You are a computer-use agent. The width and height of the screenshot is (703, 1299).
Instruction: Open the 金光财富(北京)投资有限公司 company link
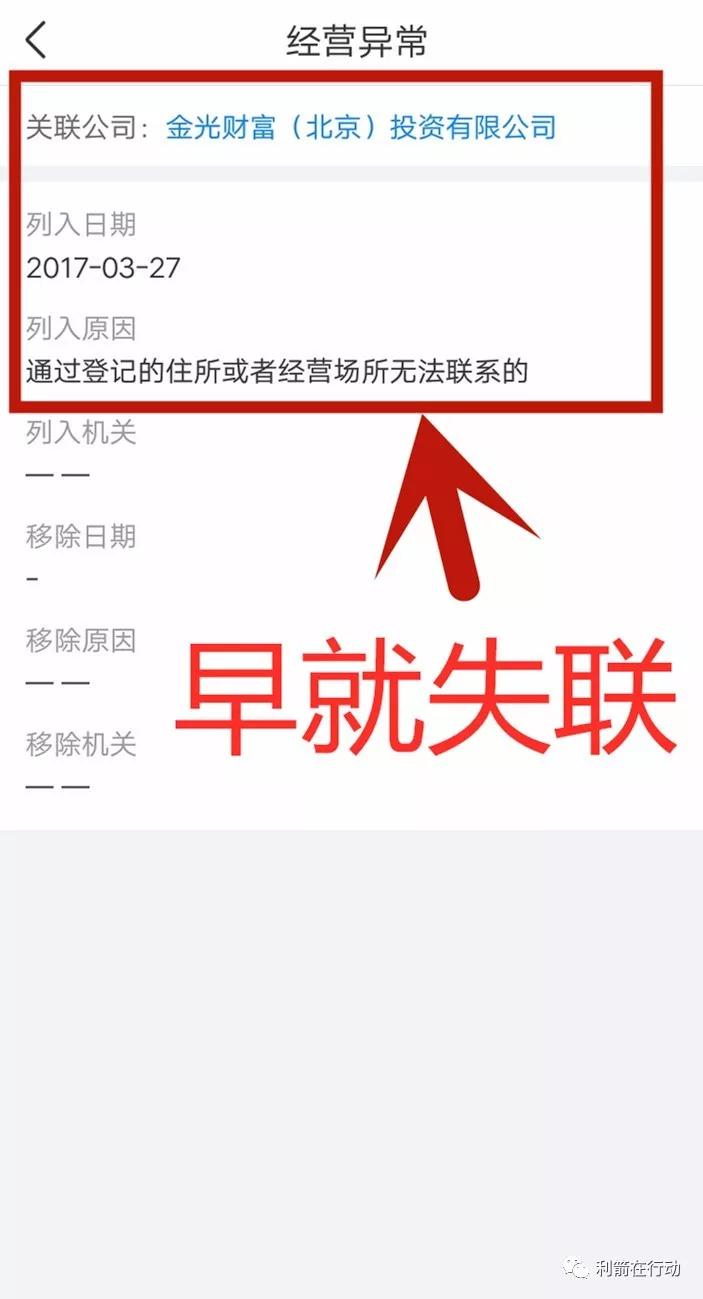click(x=361, y=127)
